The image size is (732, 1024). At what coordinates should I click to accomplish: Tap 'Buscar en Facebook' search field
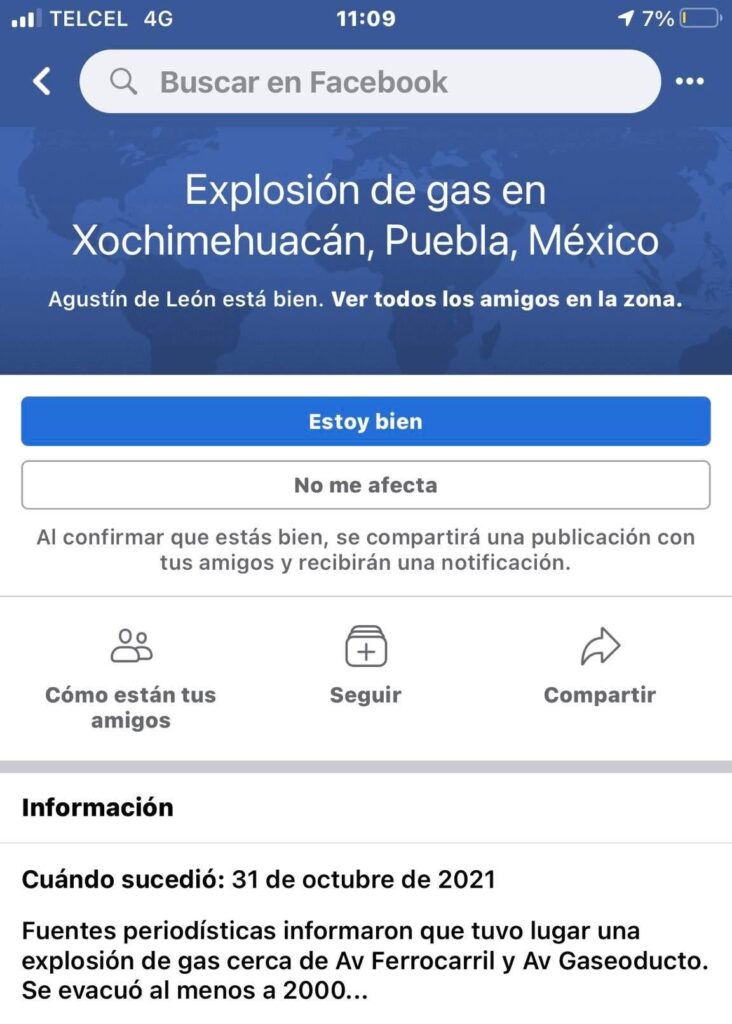[370, 82]
